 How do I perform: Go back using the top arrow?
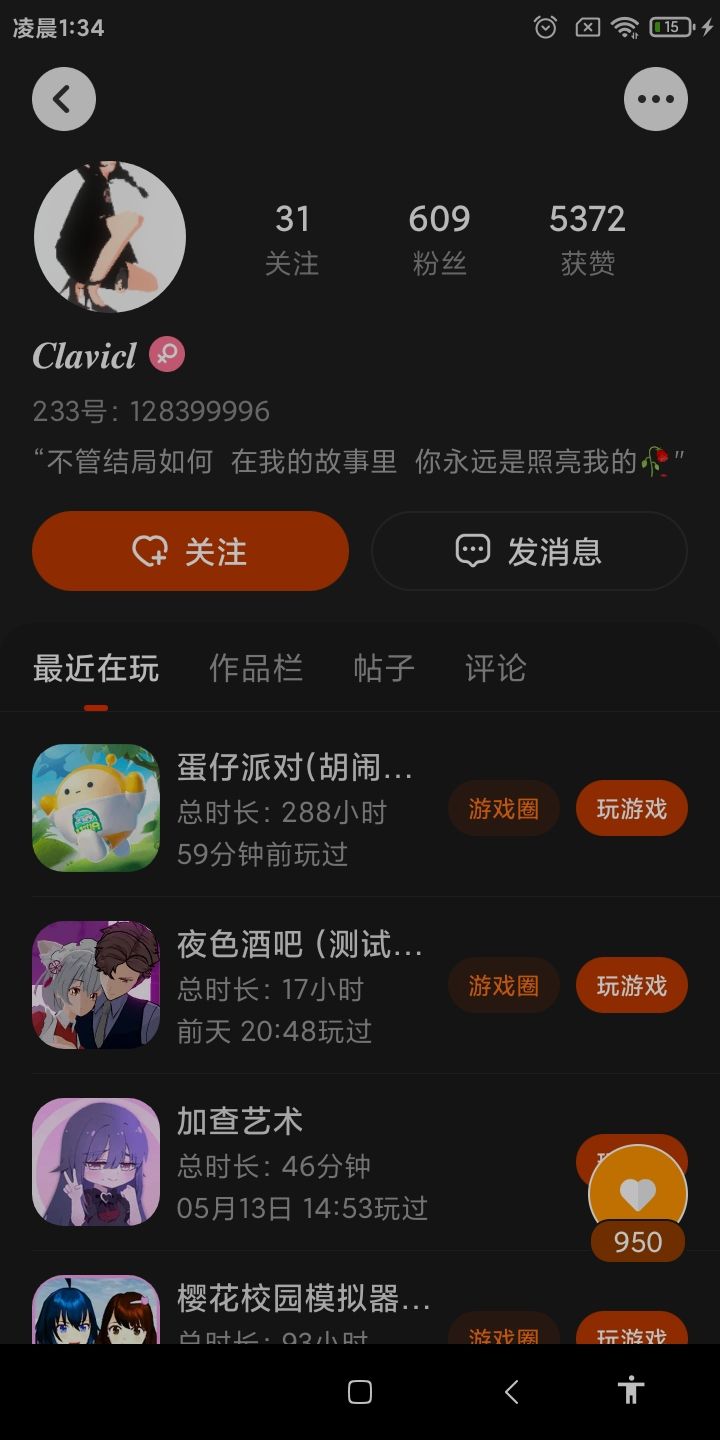pos(64,99)
